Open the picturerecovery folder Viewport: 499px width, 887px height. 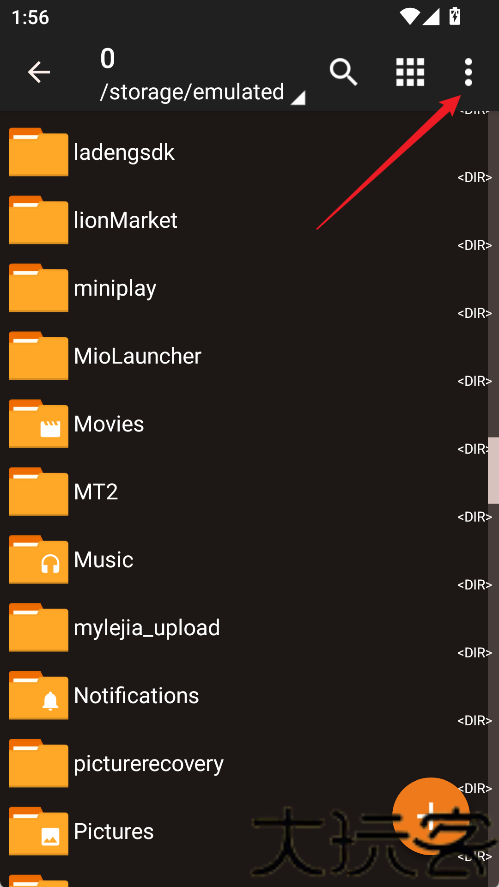pyautogui.click(x=244, y=764)
